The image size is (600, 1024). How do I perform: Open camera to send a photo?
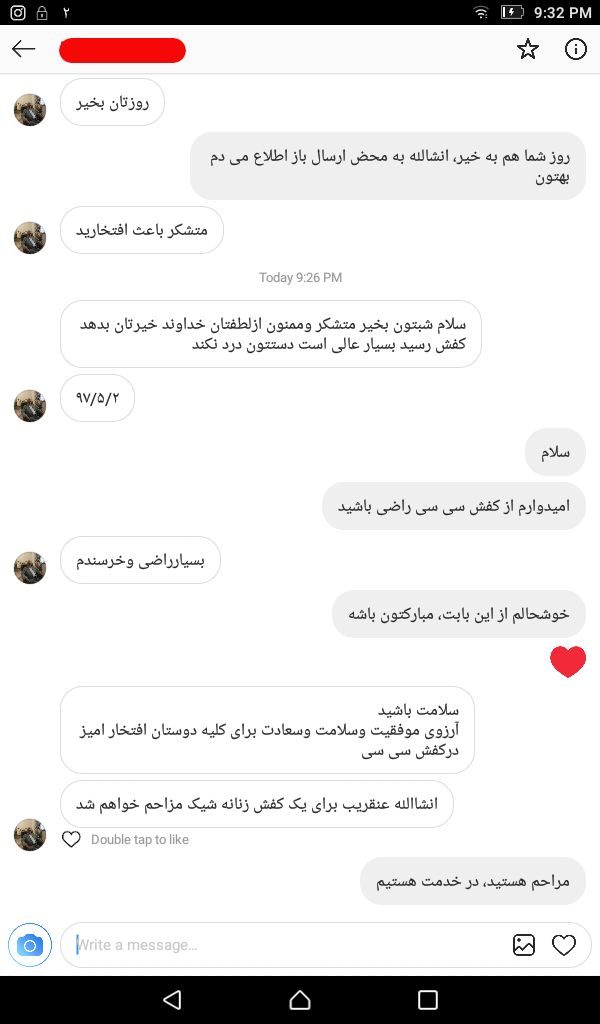coord(30,945)
